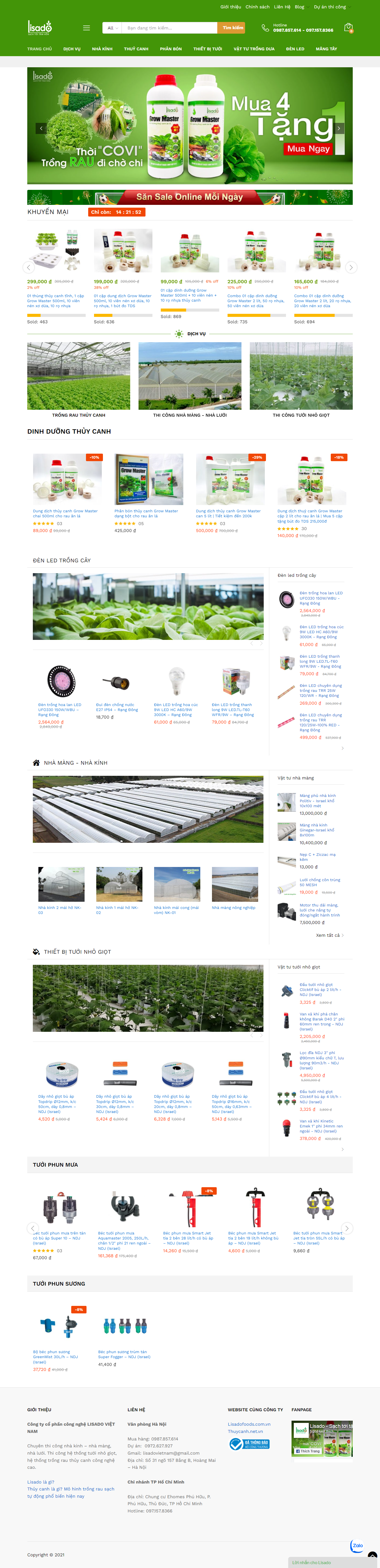Open the 'Giới thiệu' top link
380x1568 pixels.
click(x=230, y=7)
